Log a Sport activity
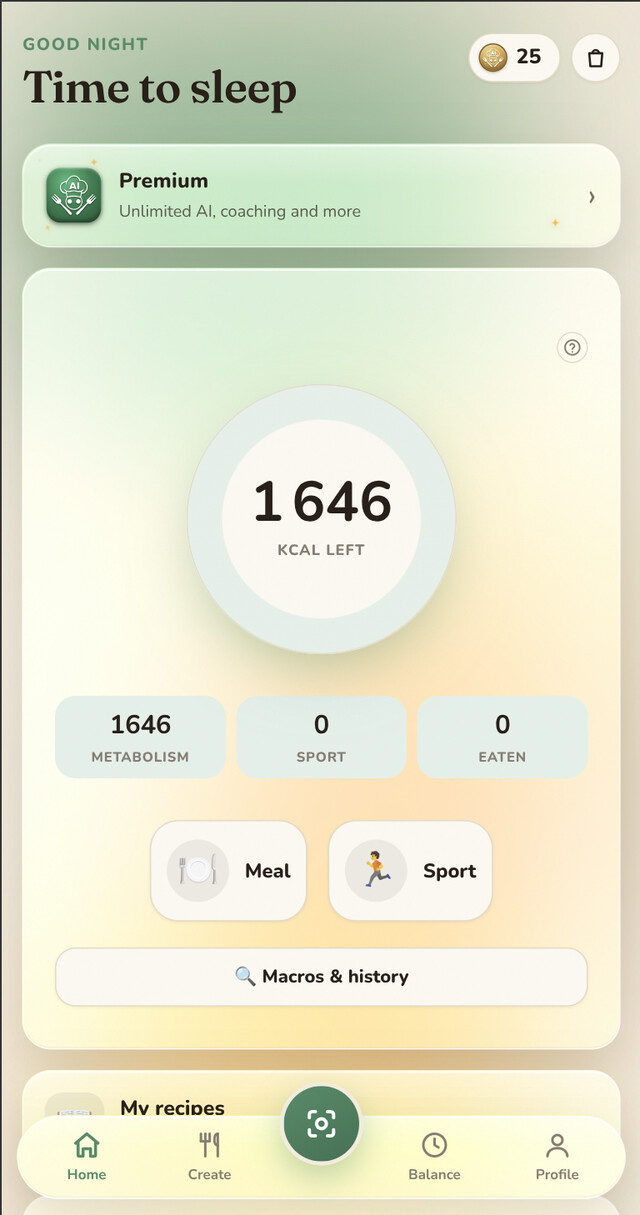 tap(410, 871)
